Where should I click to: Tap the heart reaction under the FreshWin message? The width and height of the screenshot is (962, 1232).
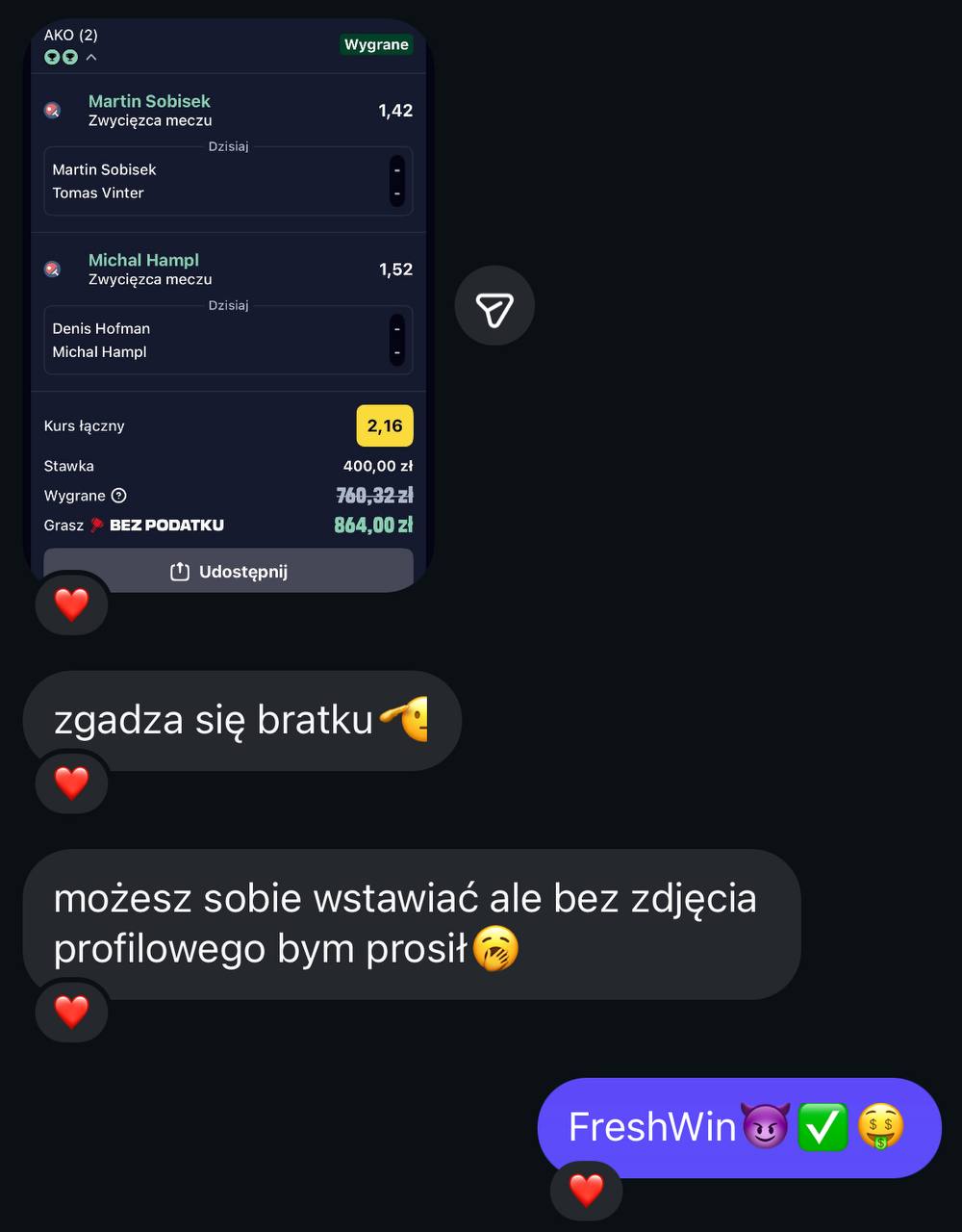[586, 1191]
